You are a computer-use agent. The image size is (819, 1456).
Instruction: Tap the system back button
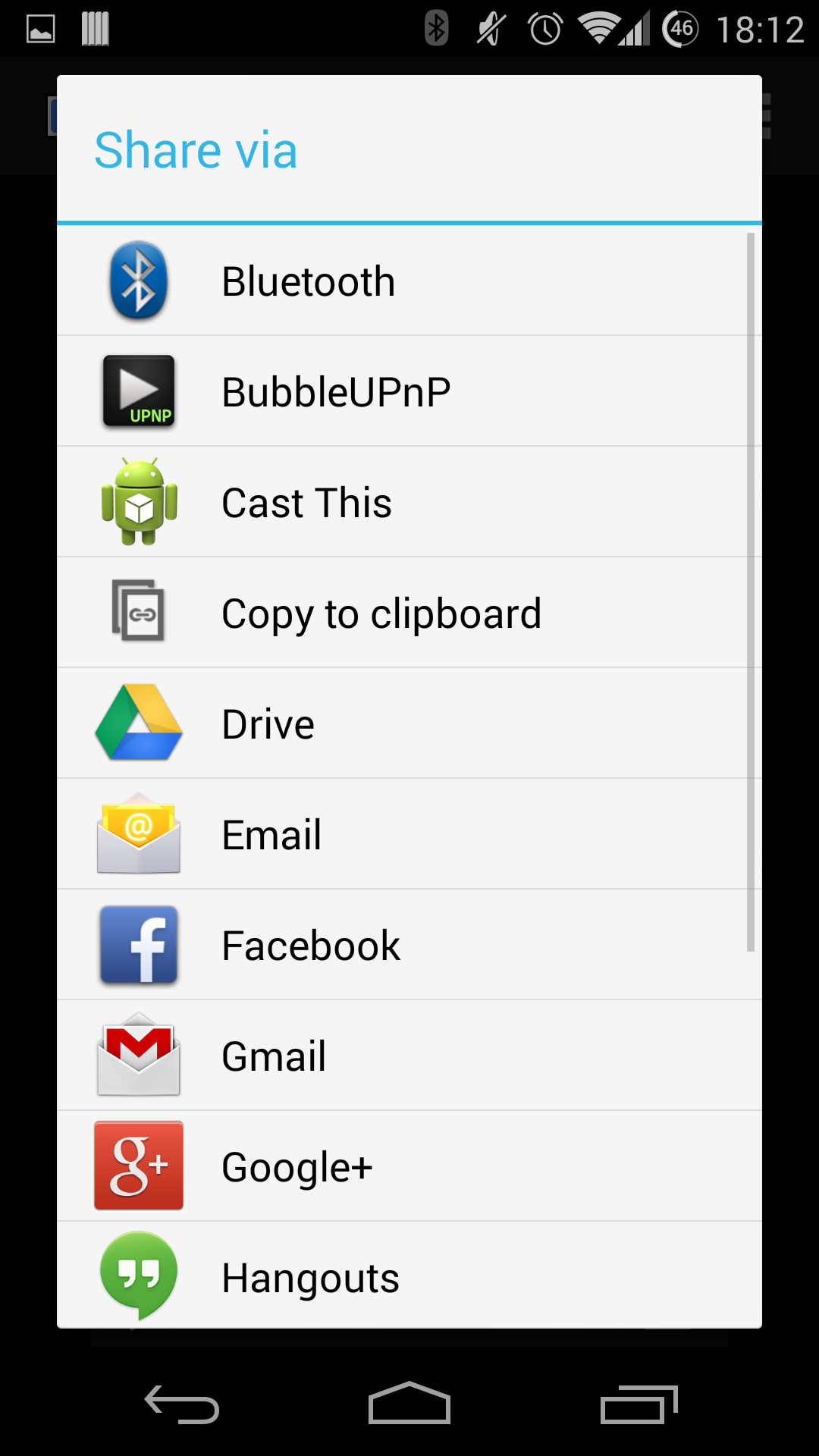[182, 1404]
